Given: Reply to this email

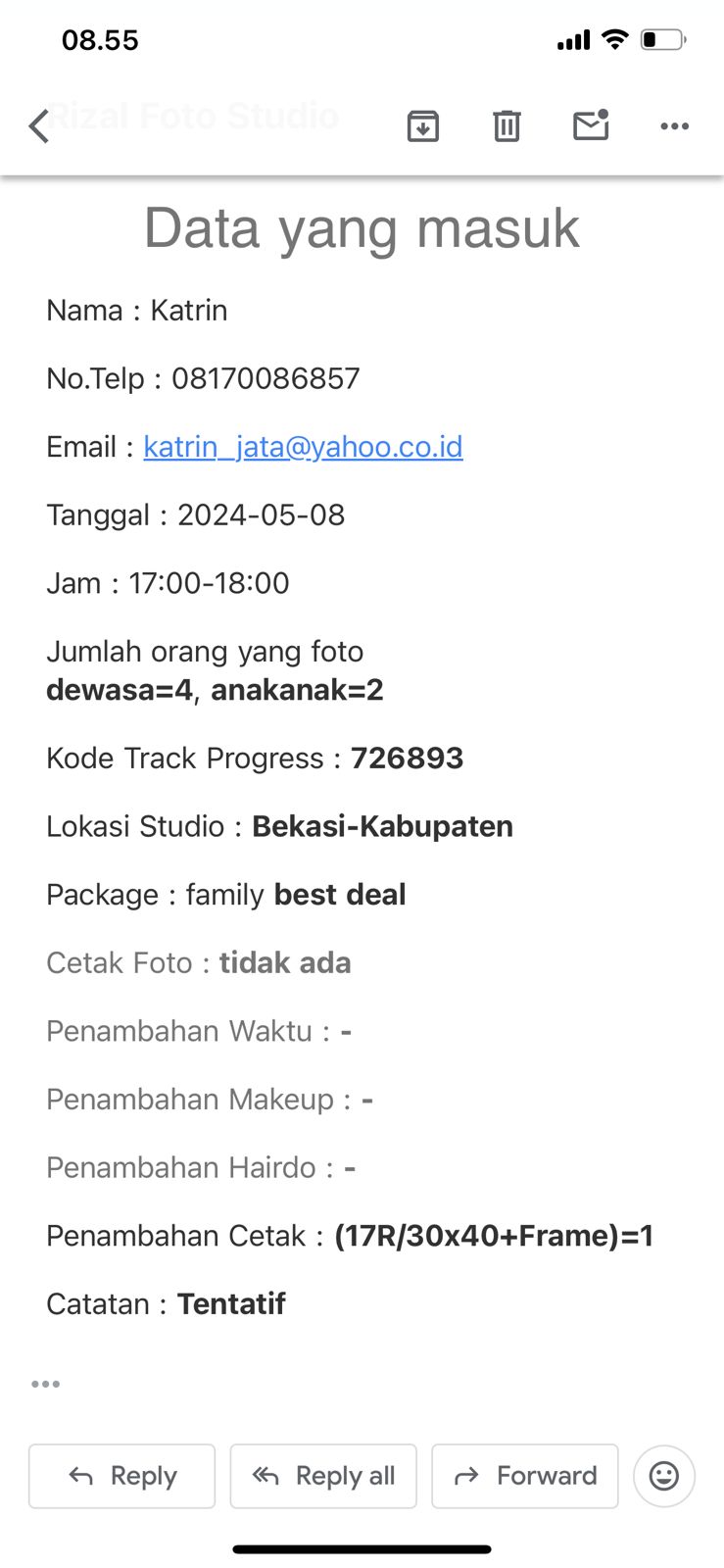Looking at the screenshot, I should pyautogui.click(x=121, y=1476).
